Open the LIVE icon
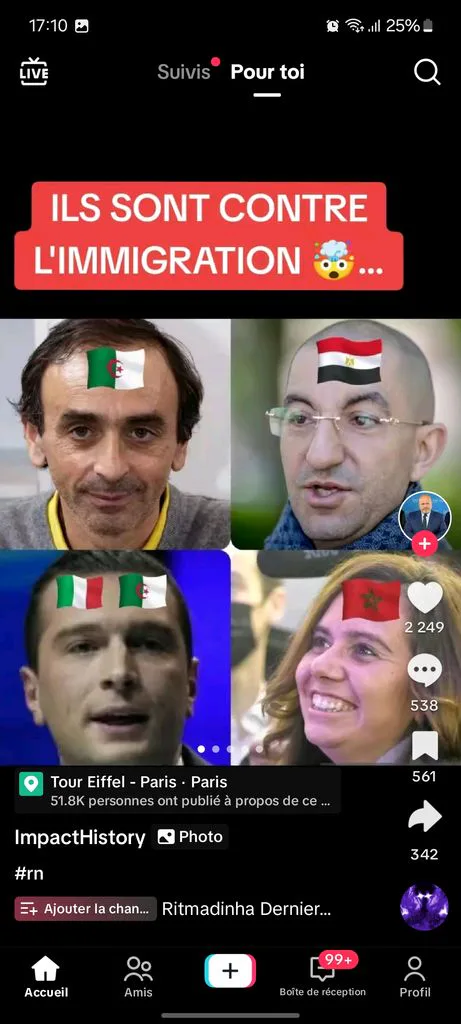The height and width of the screenshot is (1024, 461). [x=34, y=72]
